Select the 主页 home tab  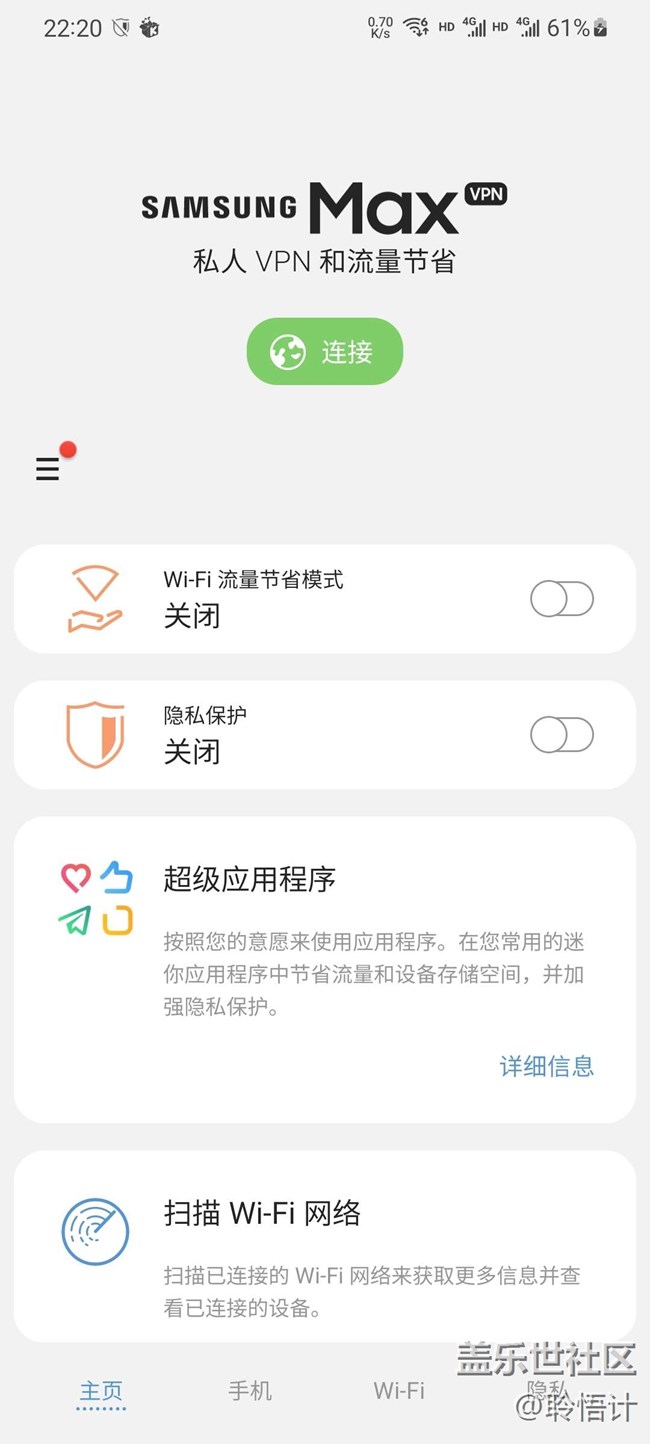pyautogui.click(x=101, y=1390)
